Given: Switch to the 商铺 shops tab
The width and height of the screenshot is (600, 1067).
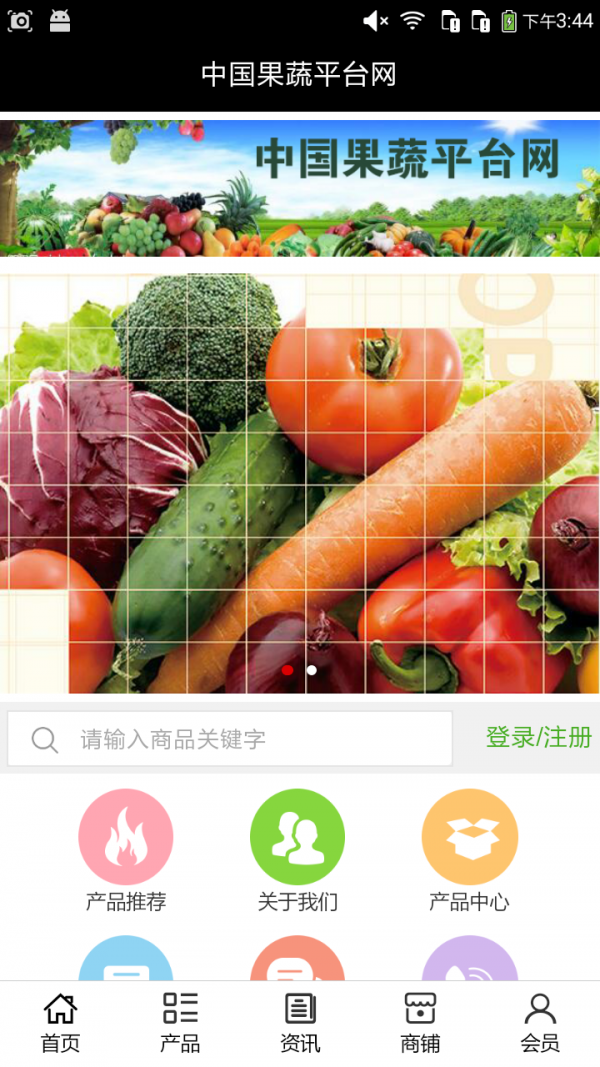Looking at the screenshot, I should tap(420, 1023).
